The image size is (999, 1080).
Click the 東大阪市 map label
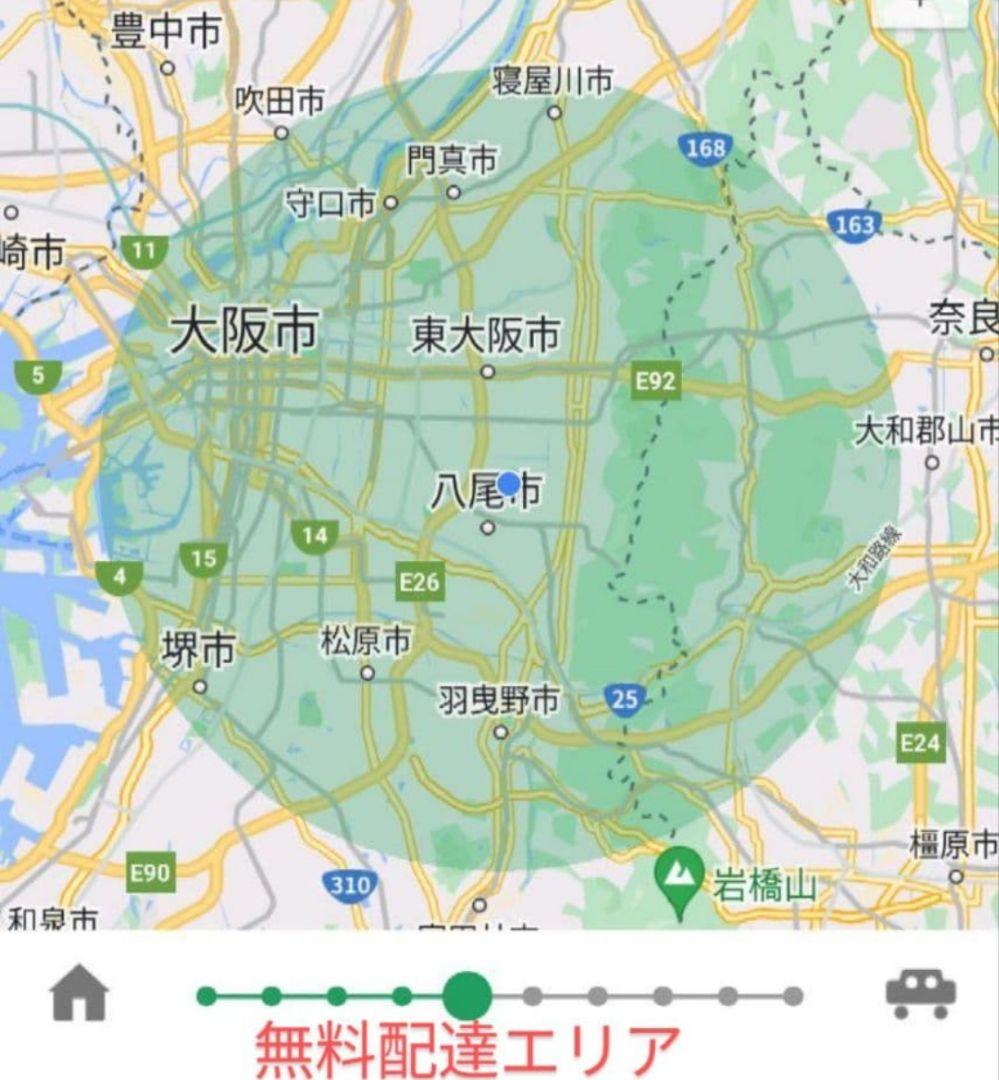click(487, 333)
